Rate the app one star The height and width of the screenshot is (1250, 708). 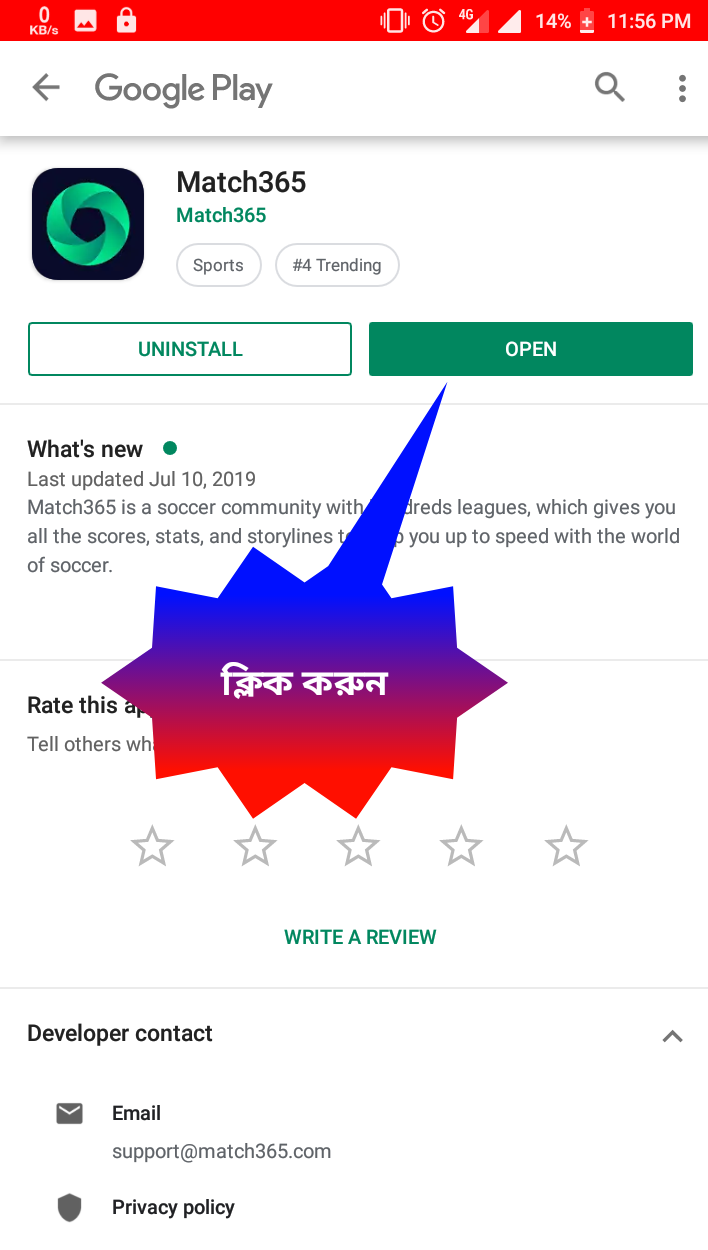[x=152, y=847]
